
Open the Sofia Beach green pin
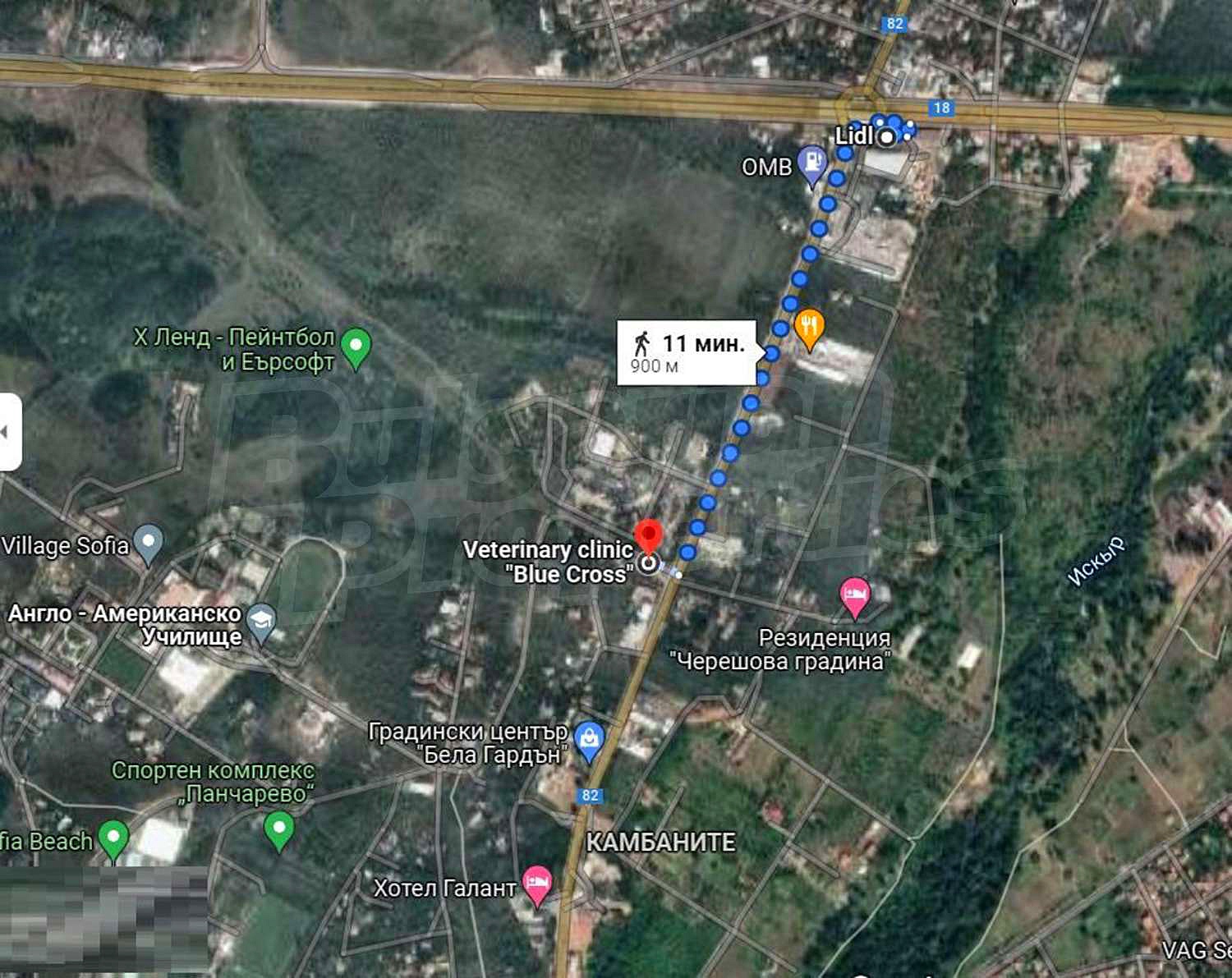[x=113, y=838]
